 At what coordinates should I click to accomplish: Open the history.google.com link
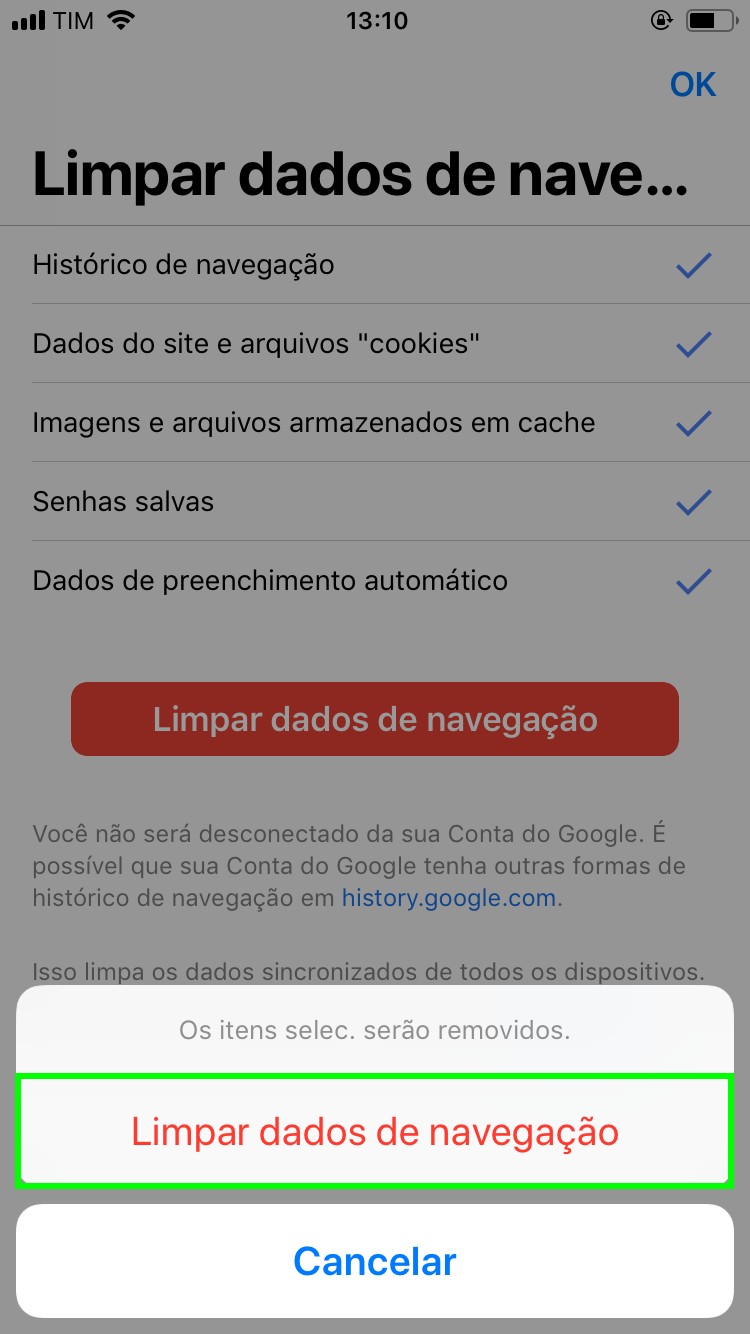tap(448, 898)
